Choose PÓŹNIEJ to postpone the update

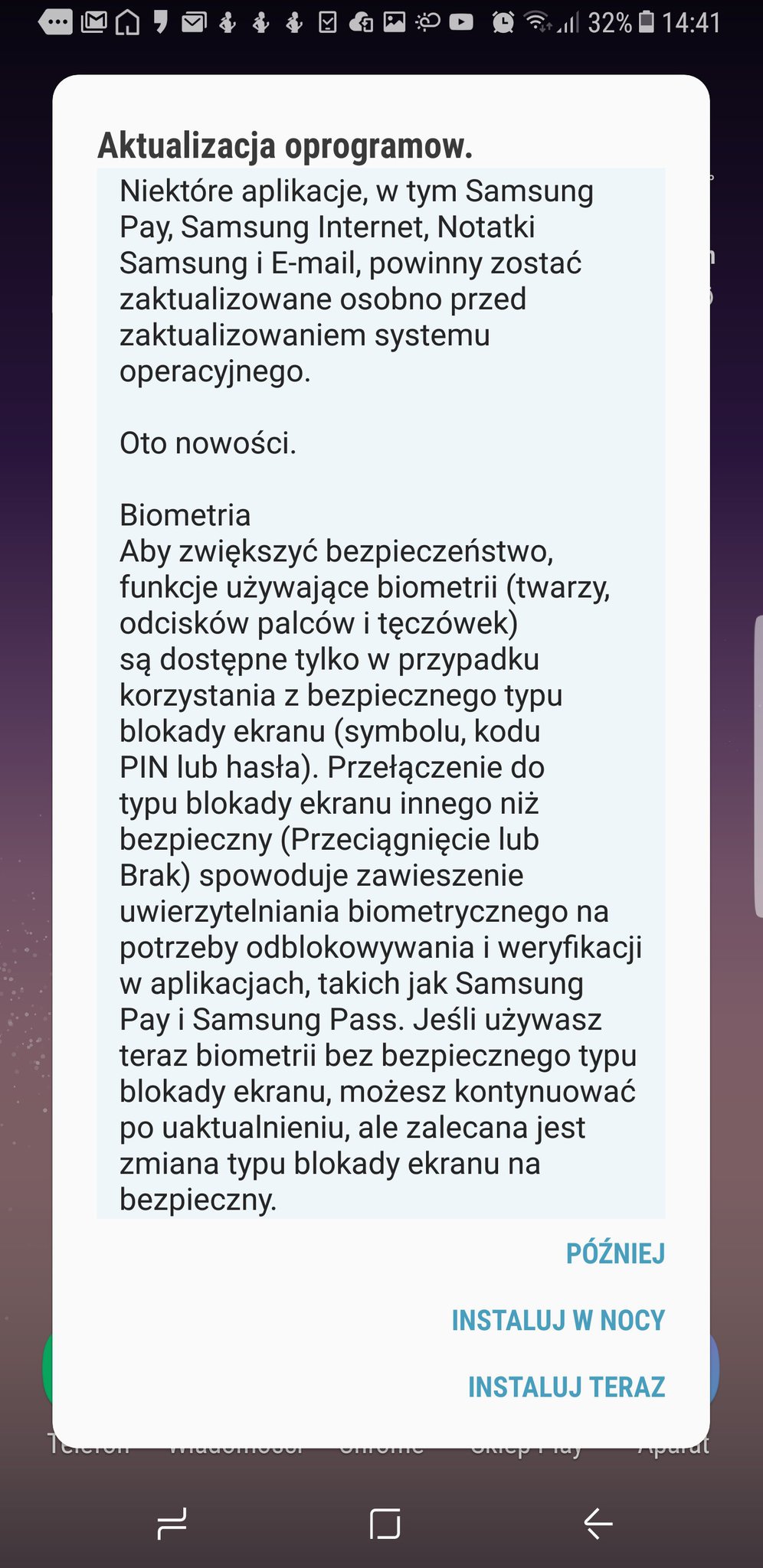(x=615, y=1253)
